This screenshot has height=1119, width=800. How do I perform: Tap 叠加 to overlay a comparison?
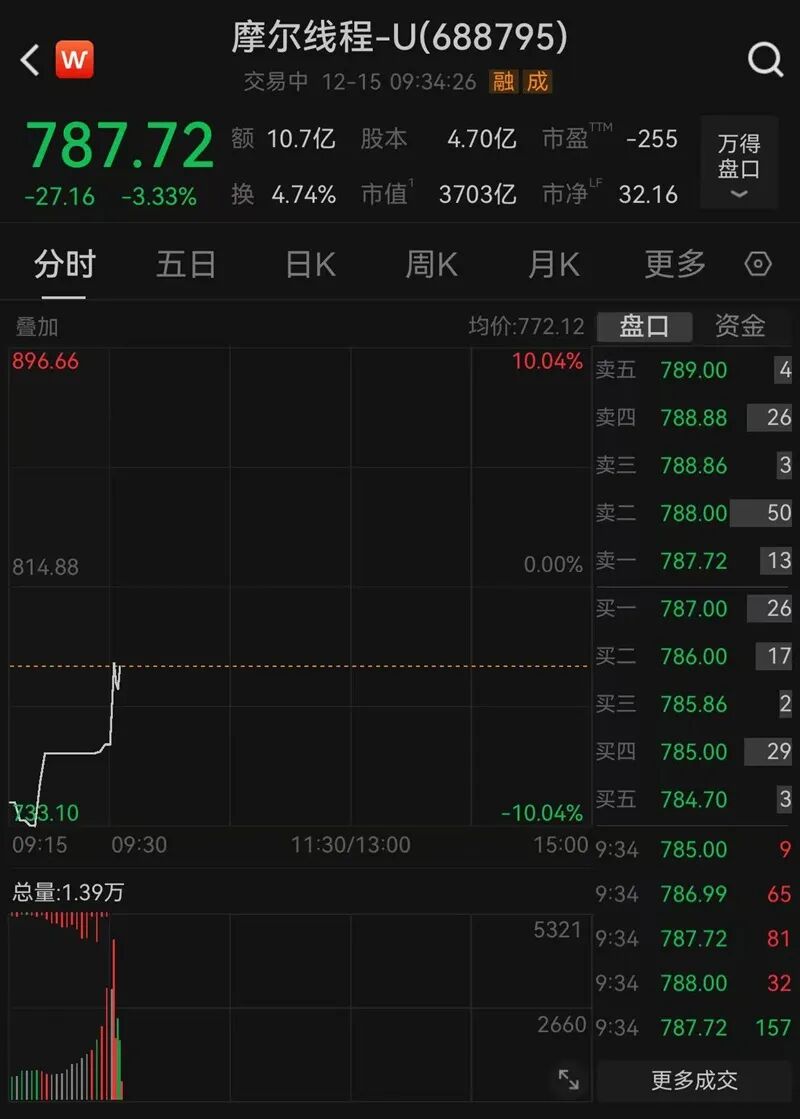click(x=37, y=327)
